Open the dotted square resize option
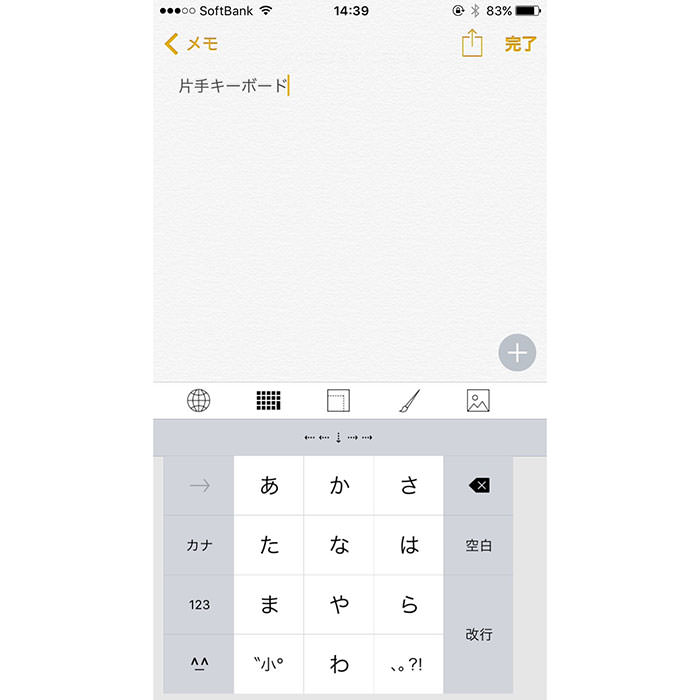This screenshot has width=700, height=700. (x=339, y=401)
